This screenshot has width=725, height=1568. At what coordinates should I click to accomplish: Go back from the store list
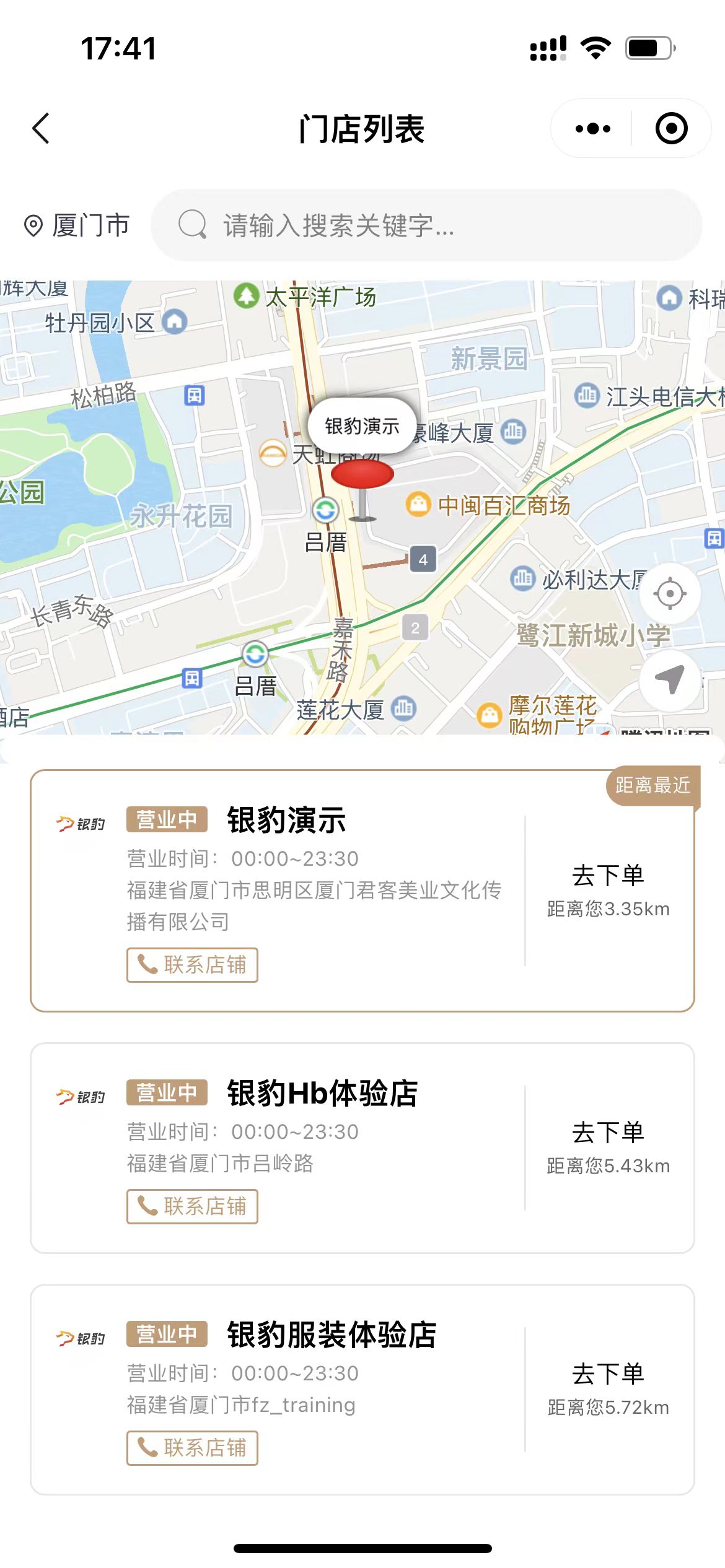(x=41, y=129)
